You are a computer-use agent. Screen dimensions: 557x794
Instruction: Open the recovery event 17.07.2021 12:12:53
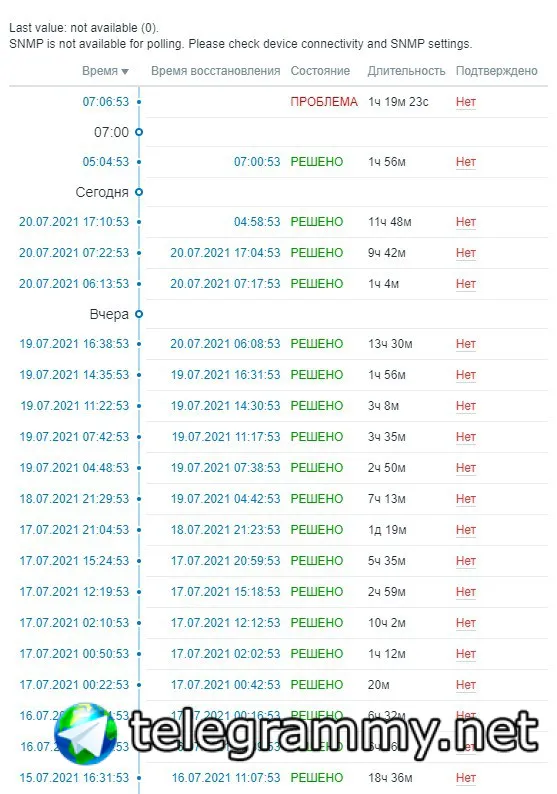pos(225,622)
